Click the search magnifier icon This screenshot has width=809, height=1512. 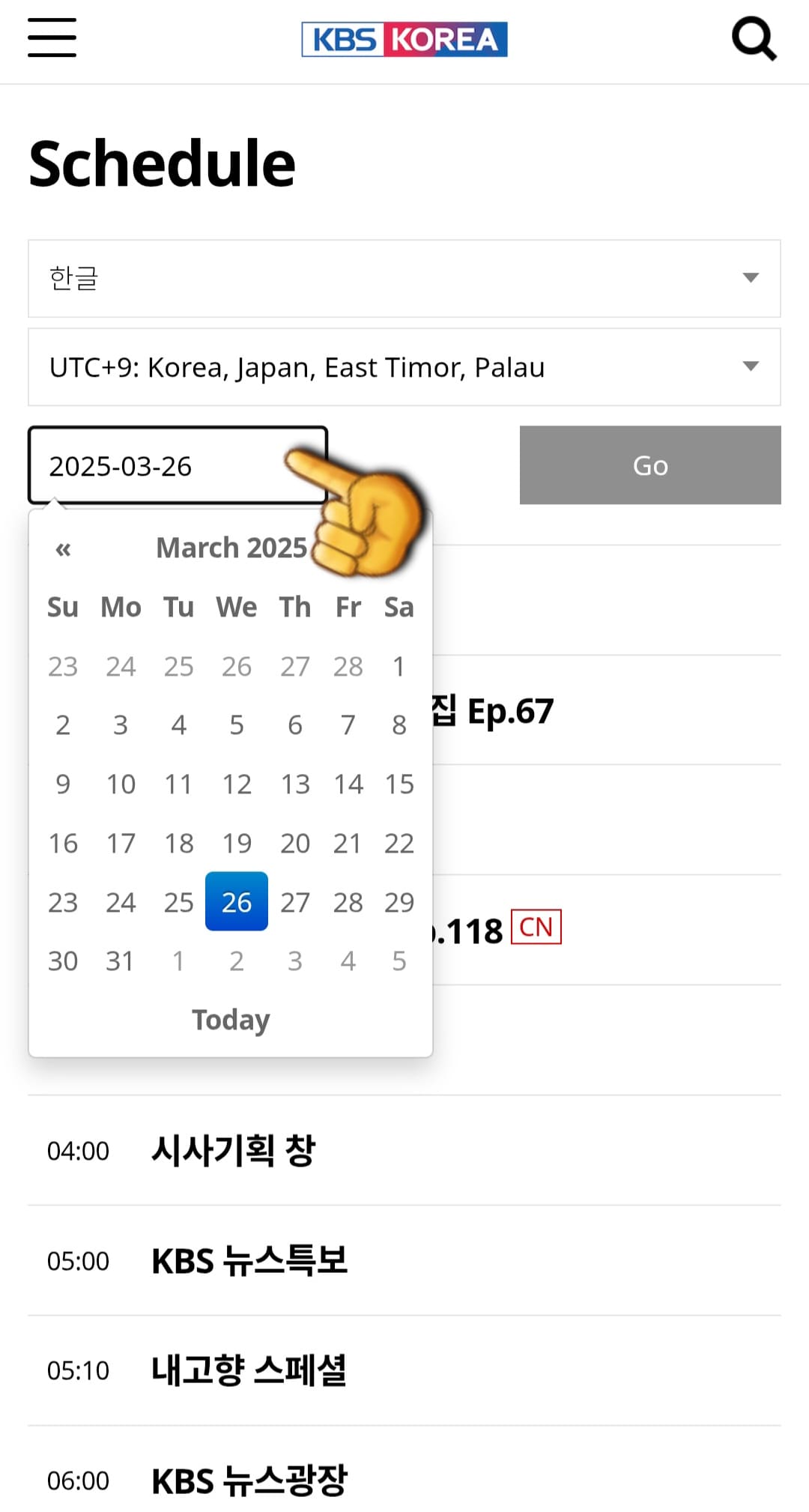[x=754, y=39]
